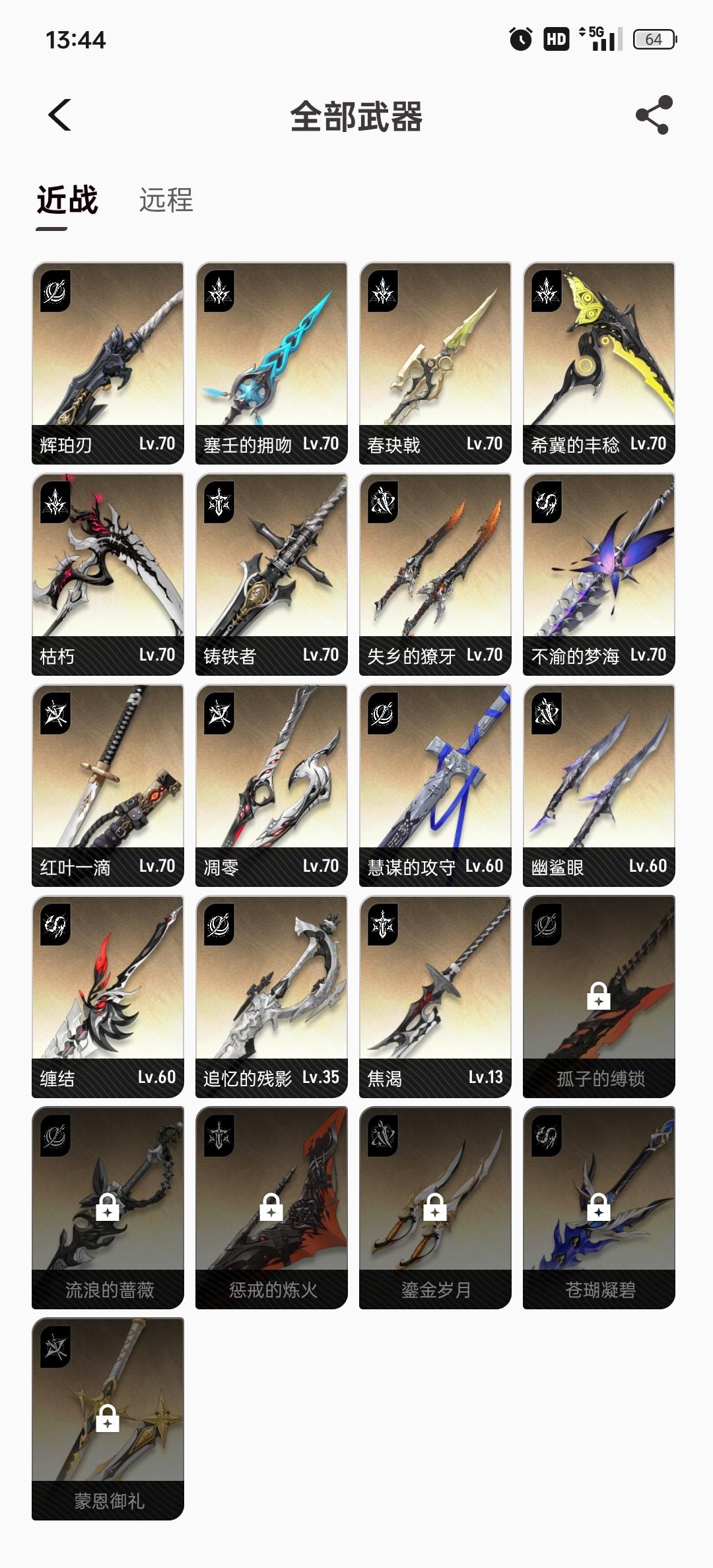View the 慧谋的攻守 weapon details

tap(435, 785)
